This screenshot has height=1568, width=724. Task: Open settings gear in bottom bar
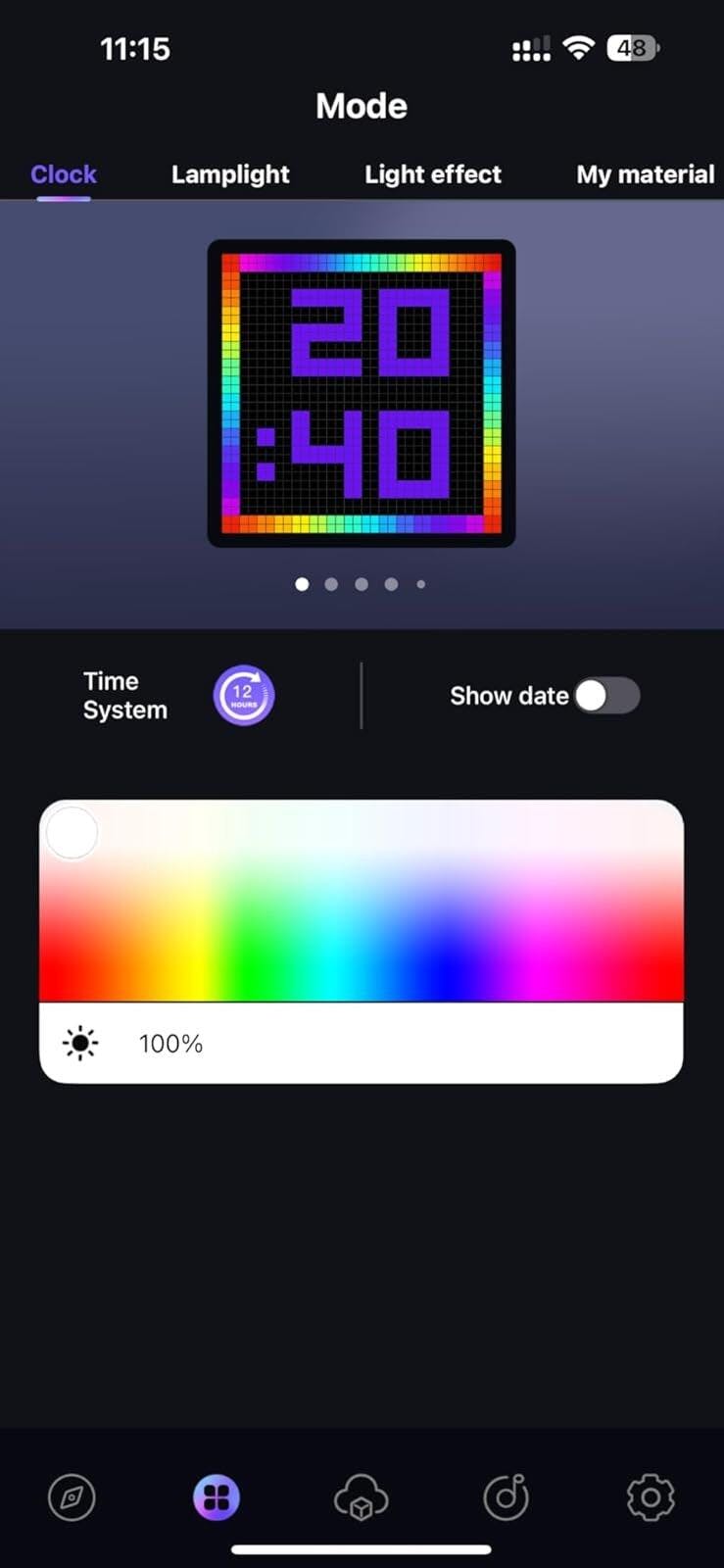[x=651, y=1497]
